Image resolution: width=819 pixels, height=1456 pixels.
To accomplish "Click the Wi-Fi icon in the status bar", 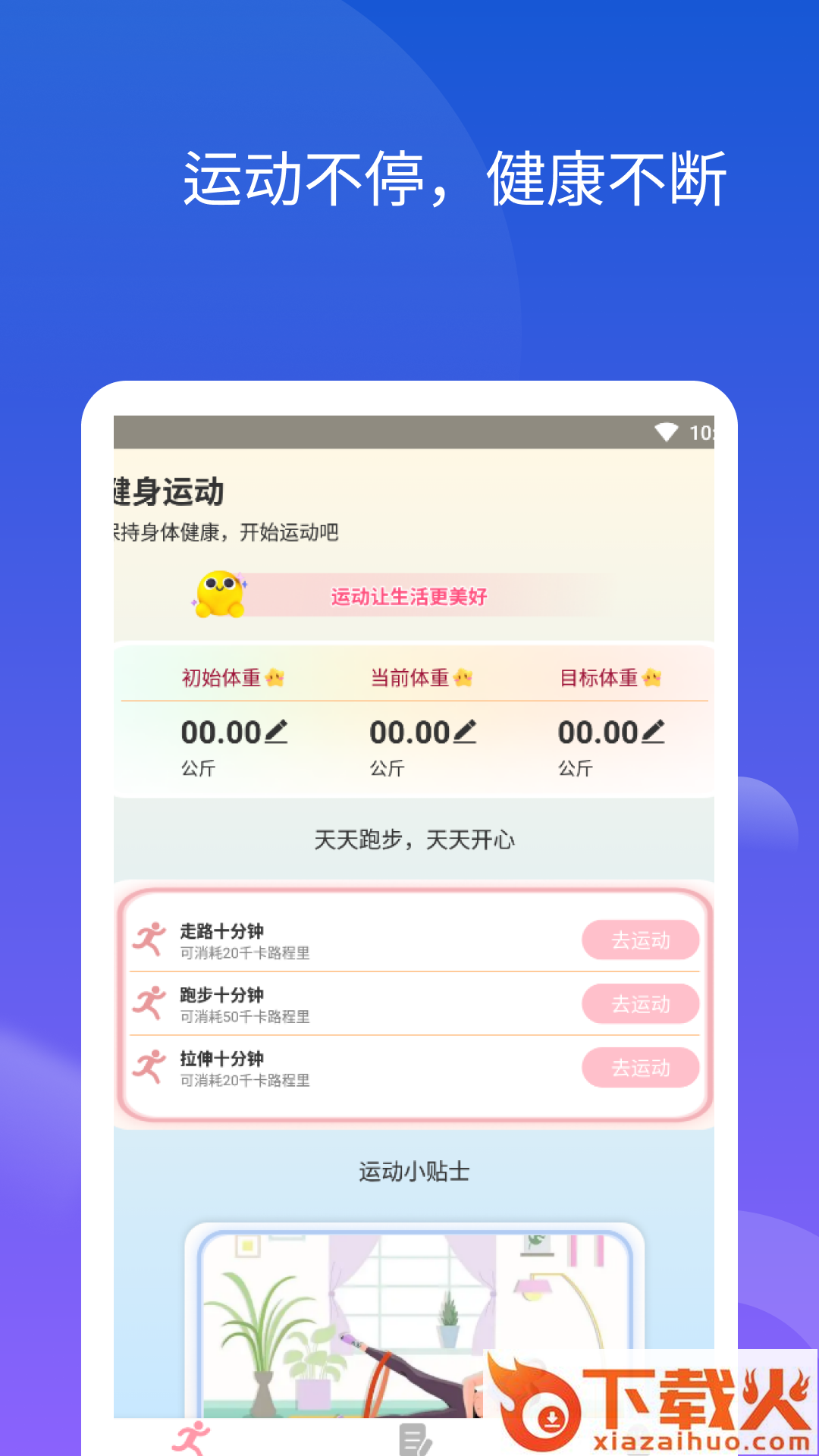I will pos(667,431).
